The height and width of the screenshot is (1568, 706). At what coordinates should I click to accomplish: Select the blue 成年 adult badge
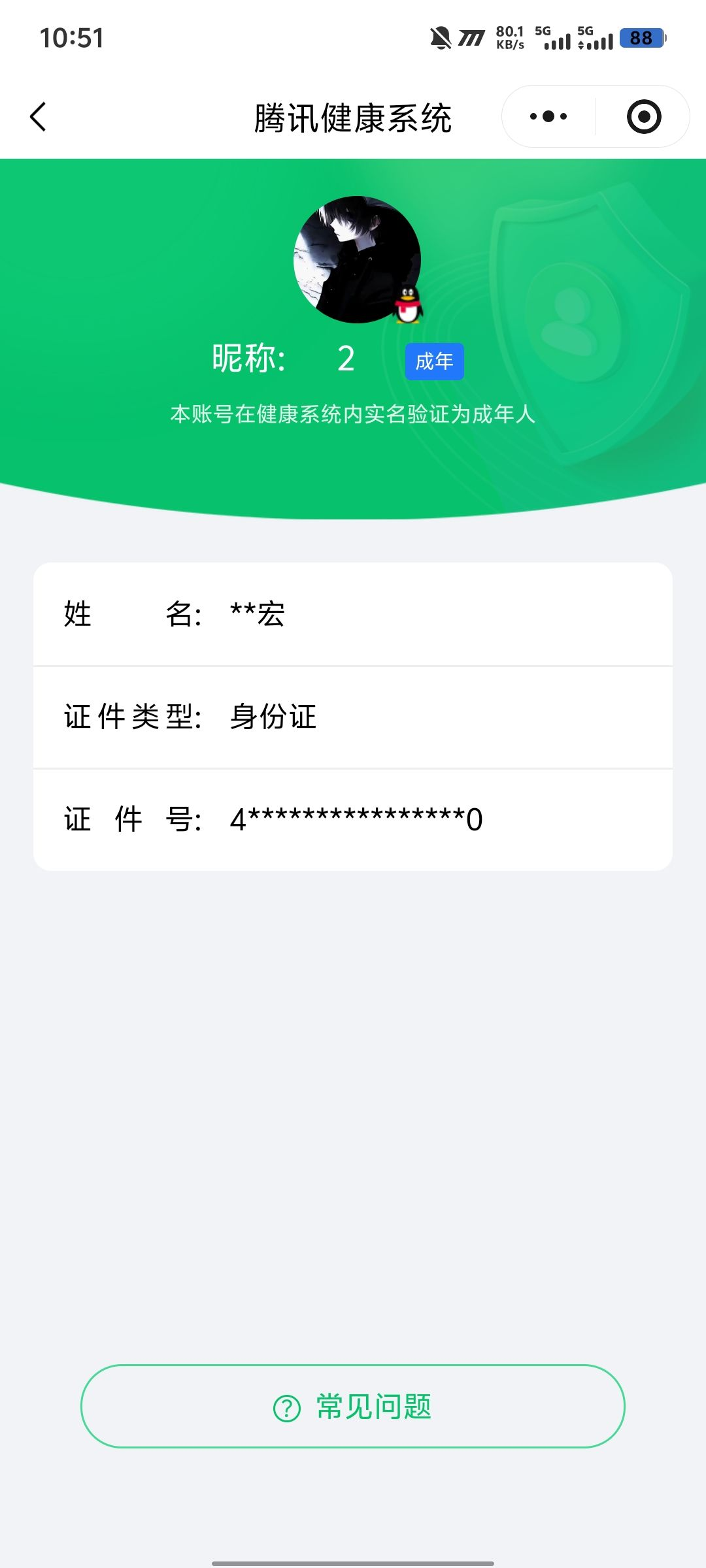click(x=435, y=361)
